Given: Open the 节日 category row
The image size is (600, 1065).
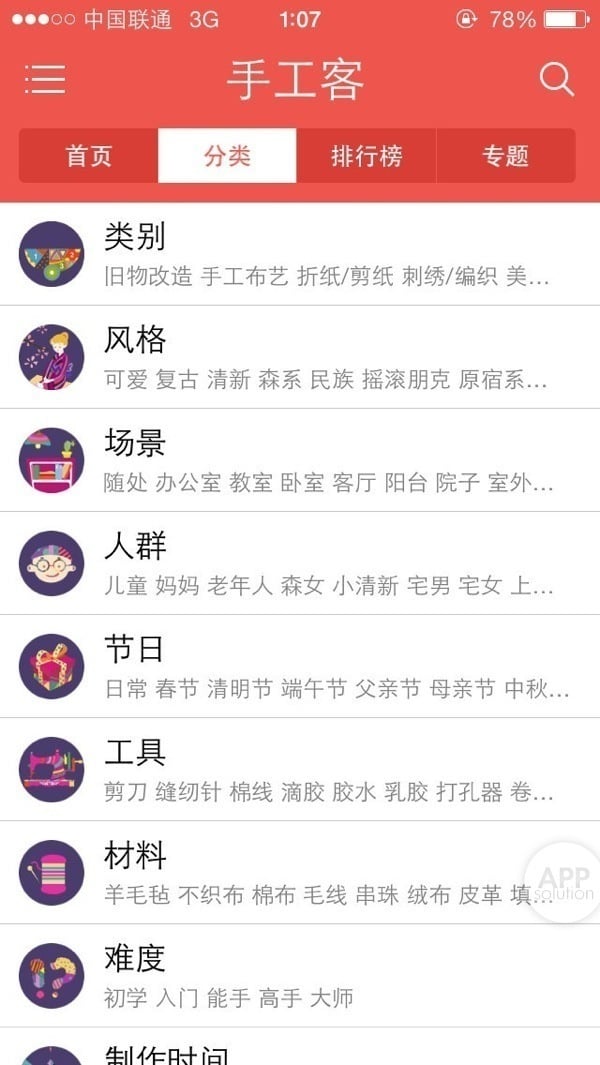Looking at the screenshot, I should point(300,666).
